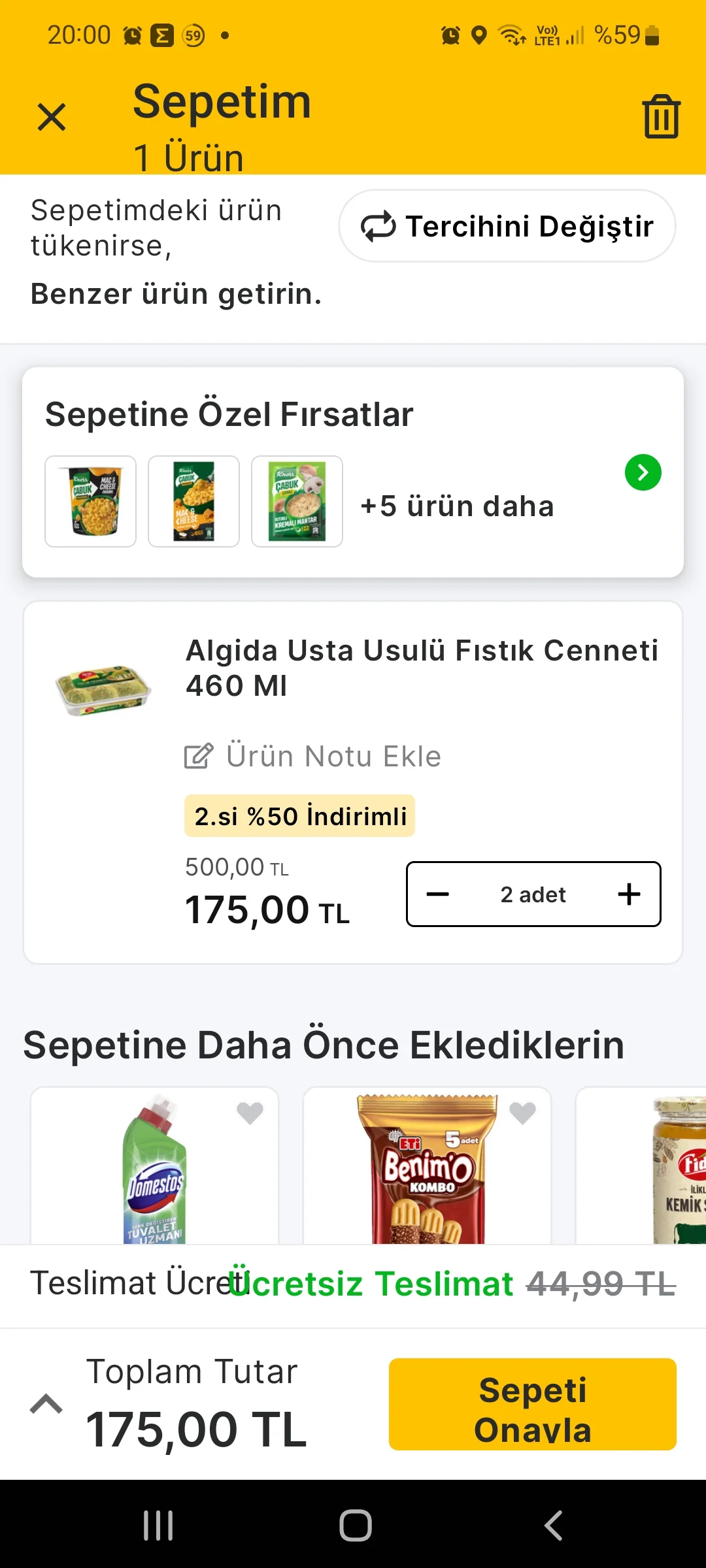Viewport: 706px width, 1568px height.
Task: Expand the Toplam Tutar details
Action: click(46, 1403)
